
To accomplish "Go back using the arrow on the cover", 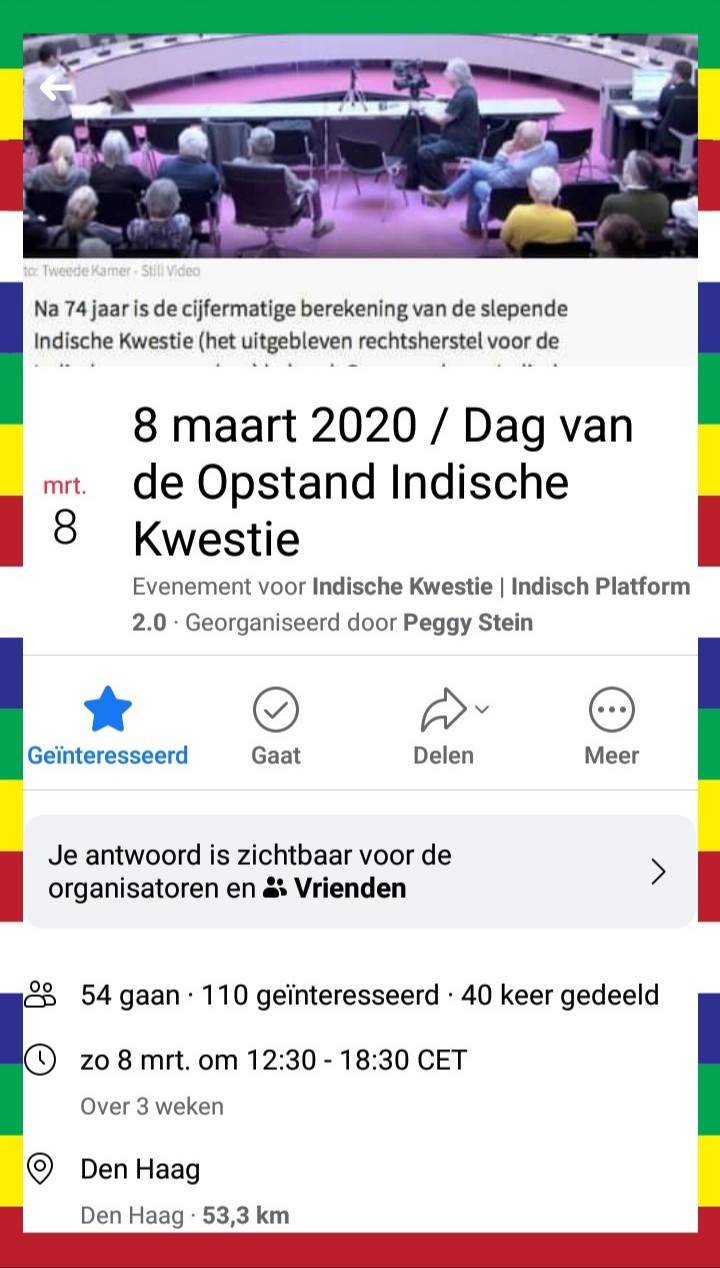I will click(x=55, y=89).
